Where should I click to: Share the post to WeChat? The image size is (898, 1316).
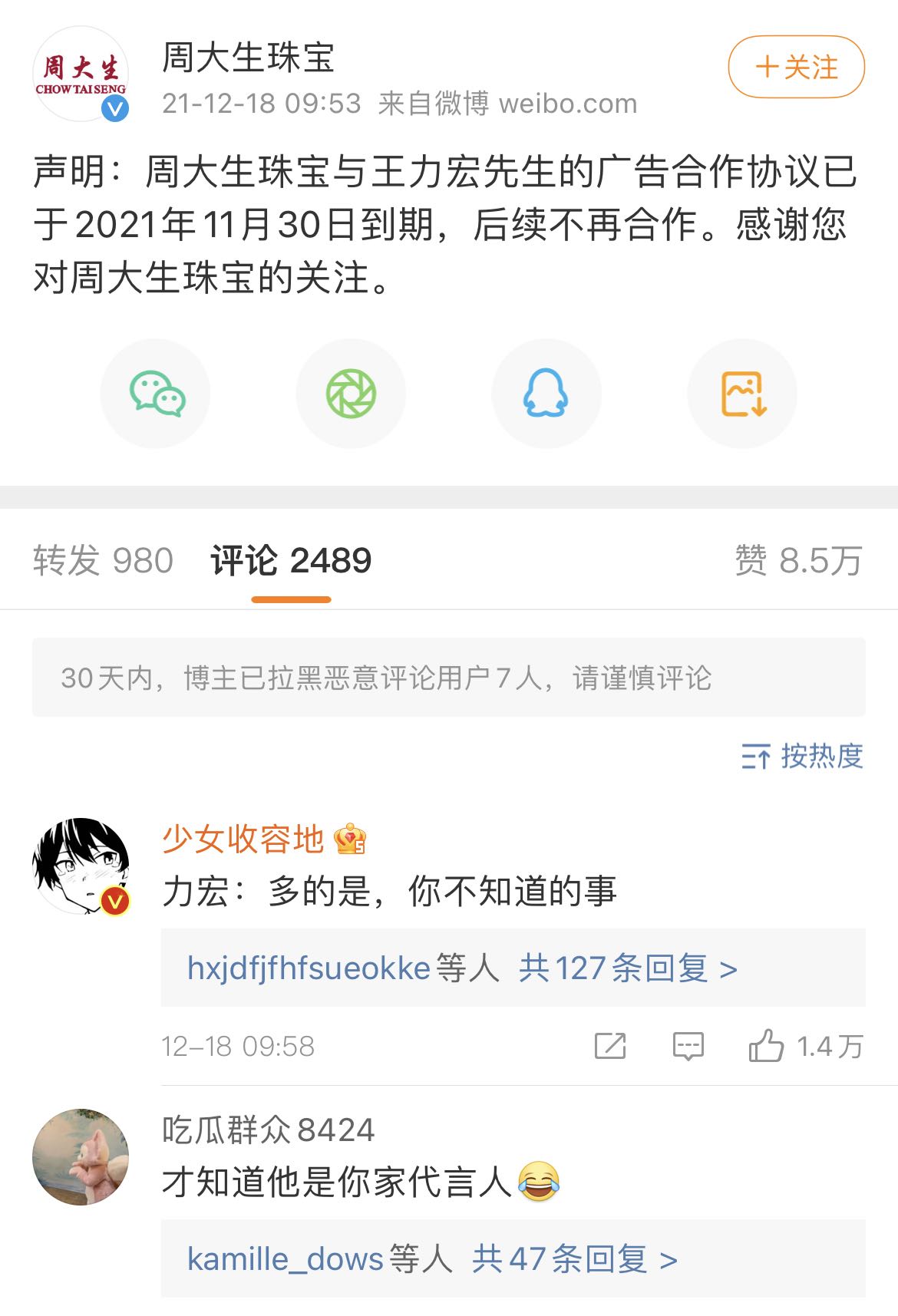click(x=156, y=394)
